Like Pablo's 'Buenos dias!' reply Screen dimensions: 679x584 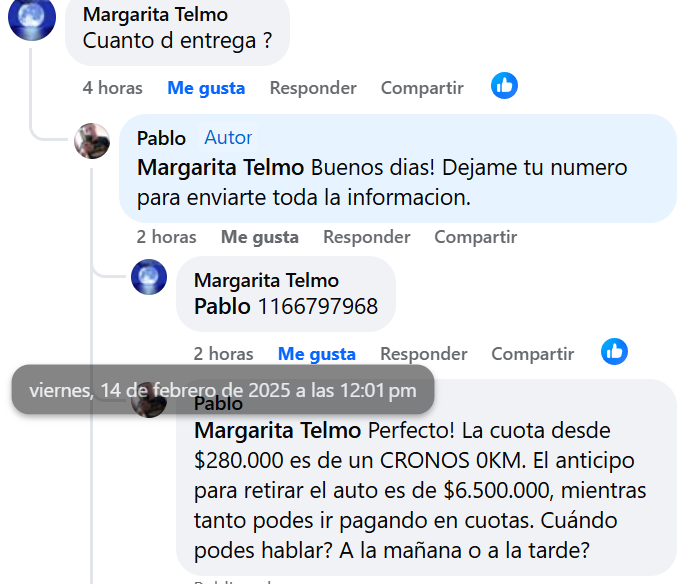click(260, 237)
